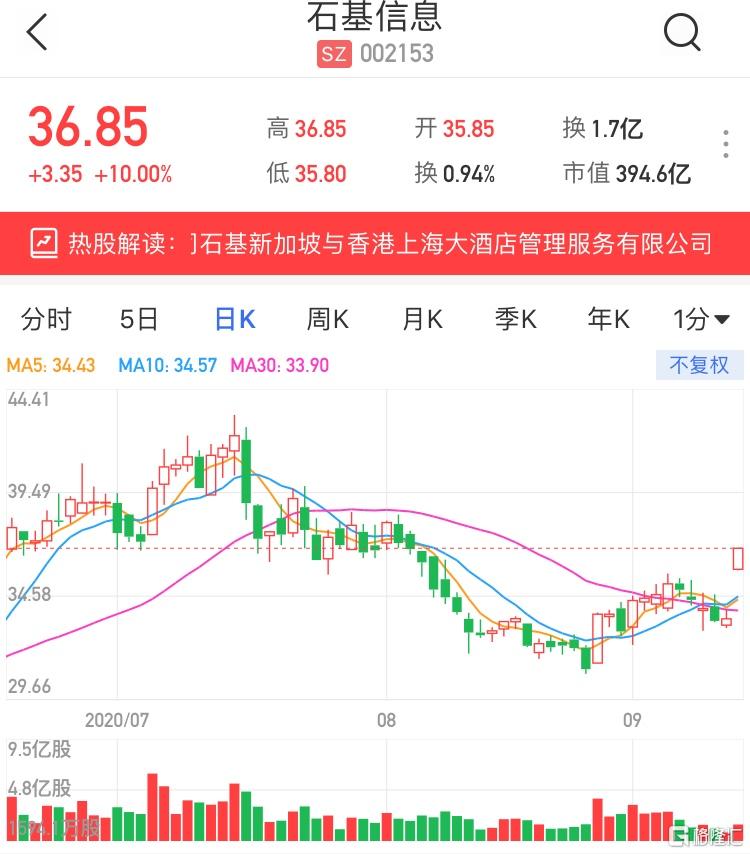The width and height of the screenshot is (750, 854).
Task: Select the 季K quarterly chart tab
Action: 514,318
